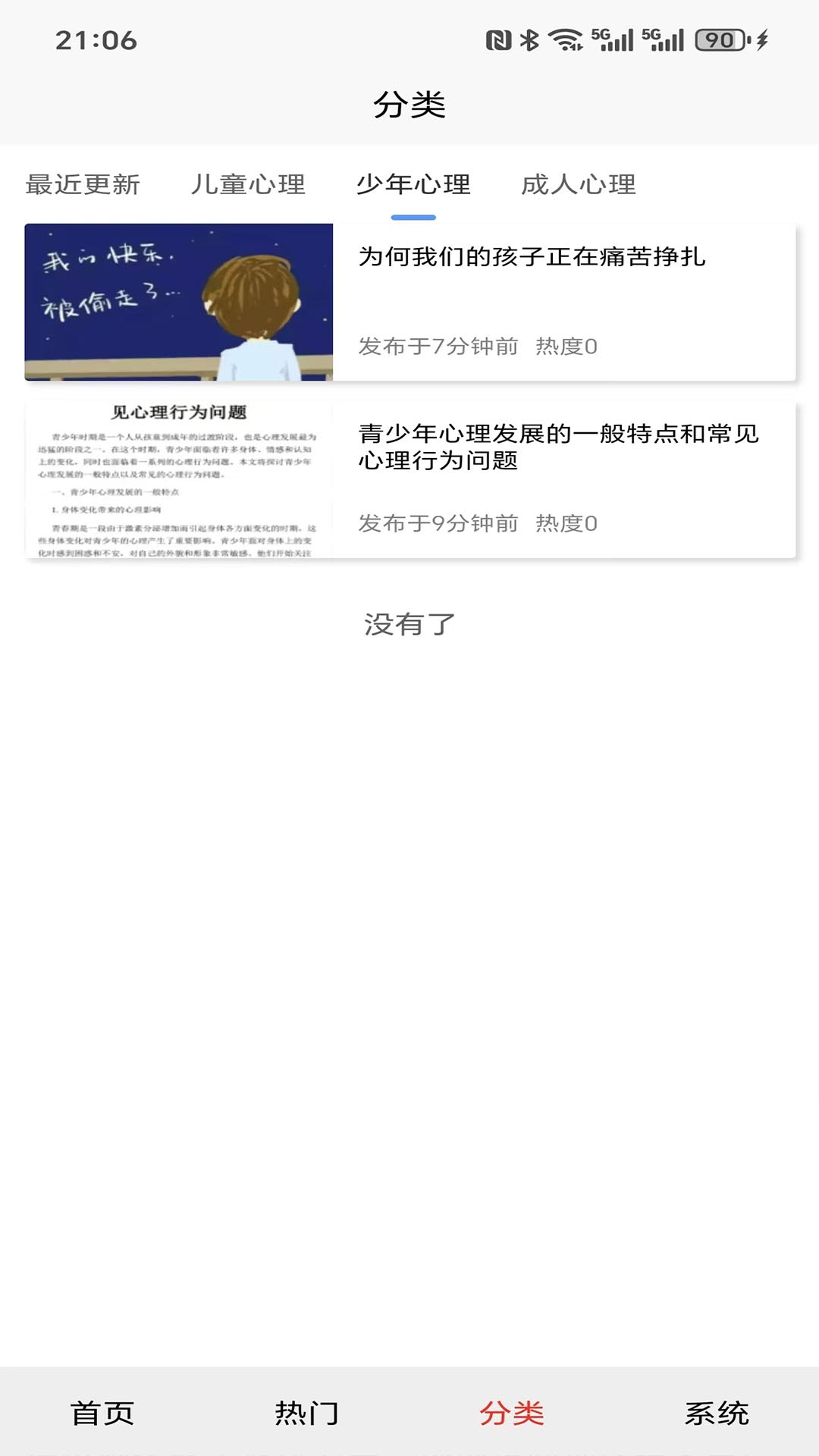
Task: Tap the blue chalkboard article thumbnail
Action: [178, 301]
